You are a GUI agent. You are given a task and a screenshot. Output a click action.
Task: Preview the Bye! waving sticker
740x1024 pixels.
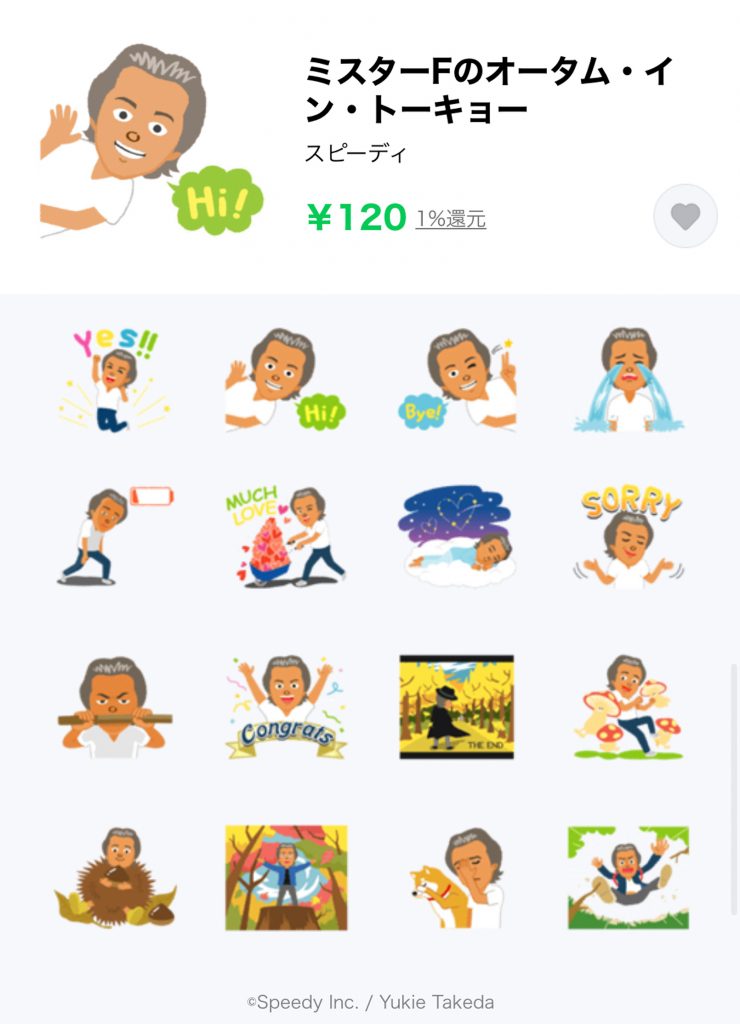pyautogui.click(x=457, y=380)
